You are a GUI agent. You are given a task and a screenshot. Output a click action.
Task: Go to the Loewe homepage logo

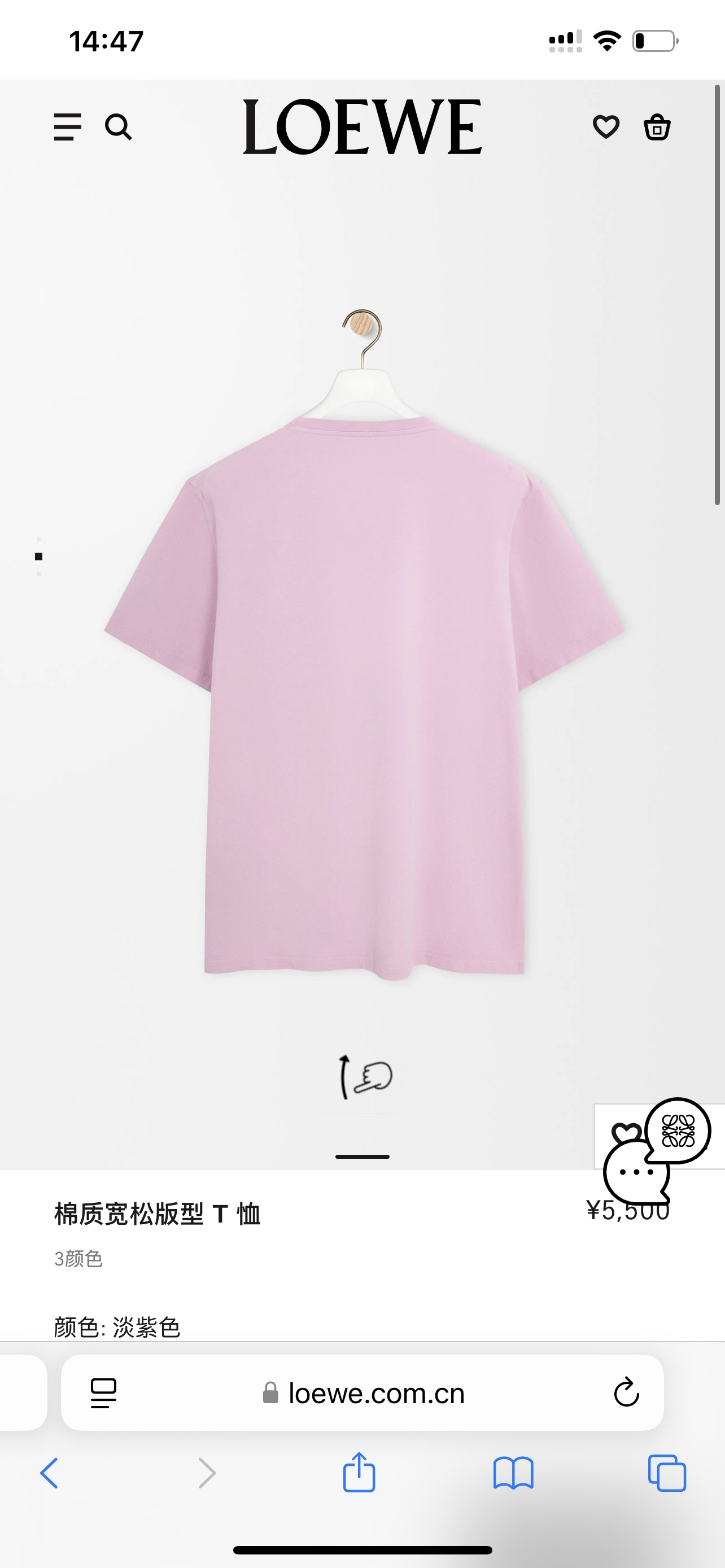click(362, 126)
